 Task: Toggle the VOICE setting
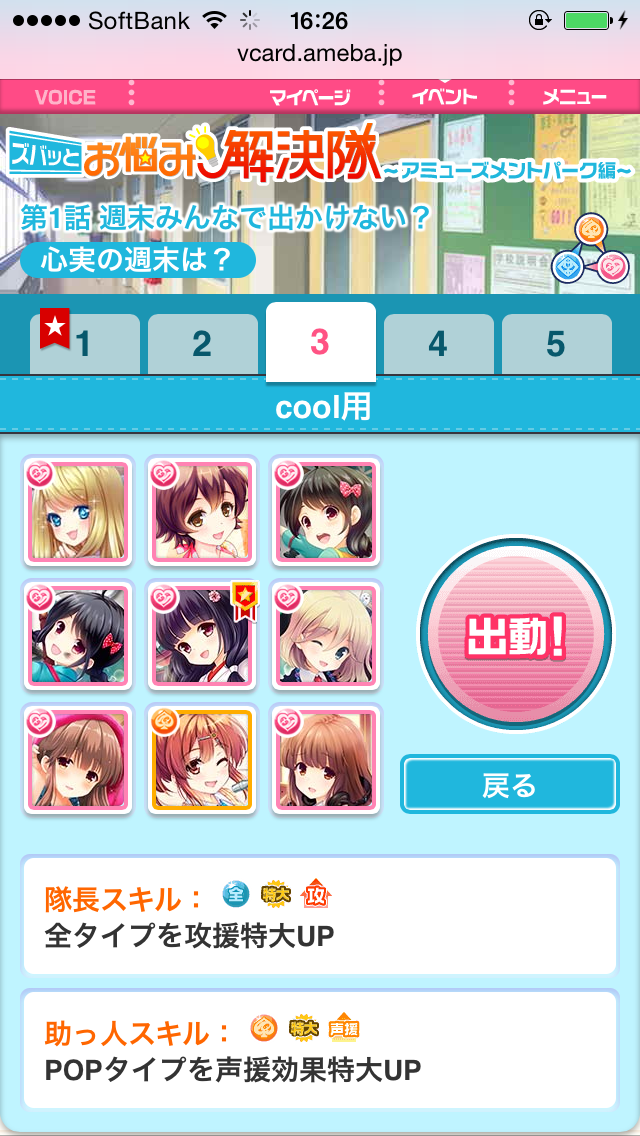click(x=65, y=97)
